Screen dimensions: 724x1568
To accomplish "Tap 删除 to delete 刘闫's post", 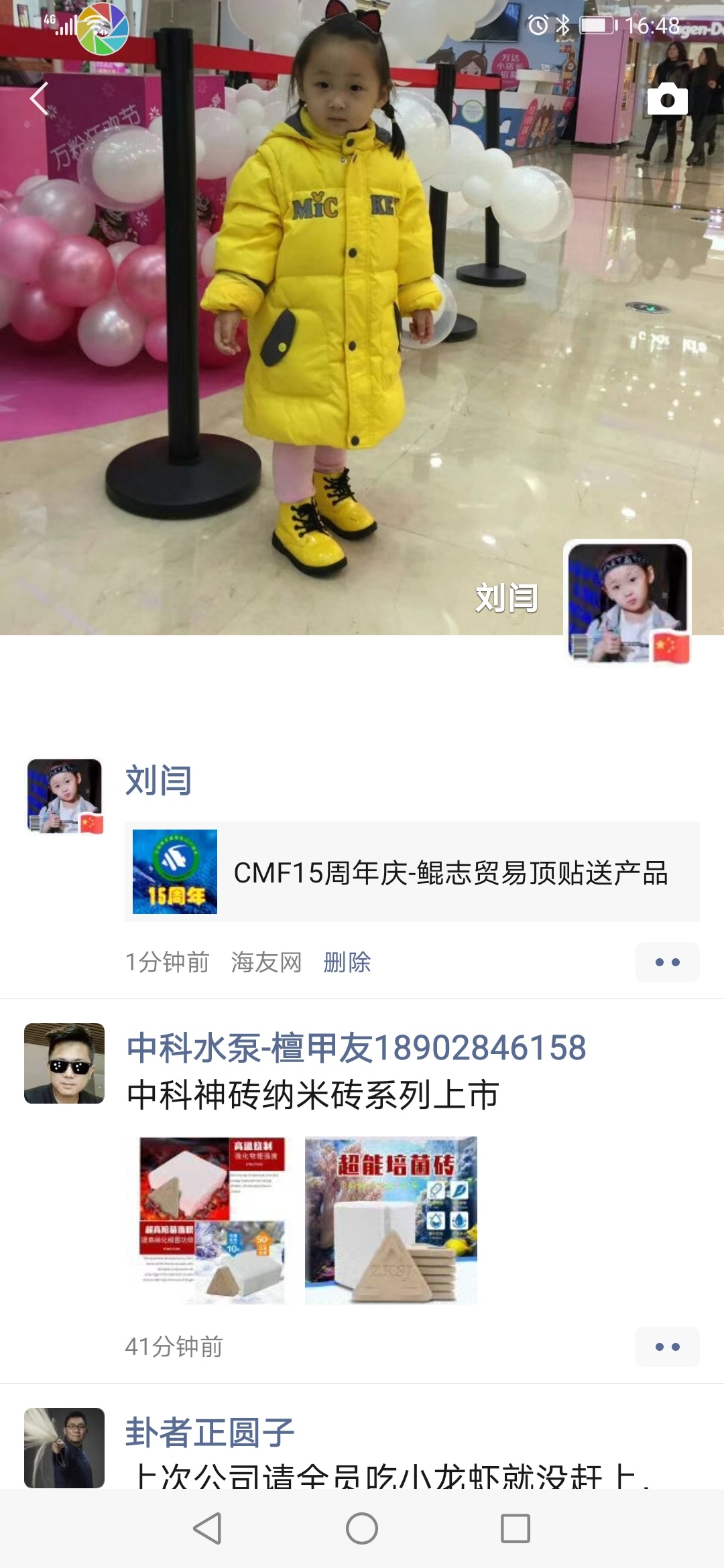I will pos(347,962).
